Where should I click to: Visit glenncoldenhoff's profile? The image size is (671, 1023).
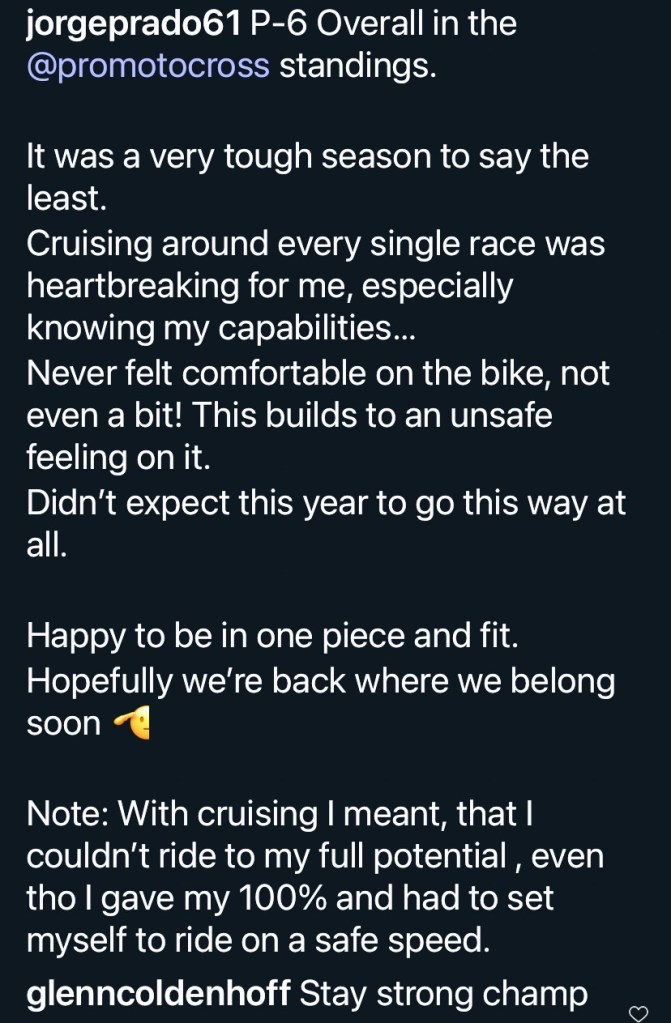coord(158,995)
